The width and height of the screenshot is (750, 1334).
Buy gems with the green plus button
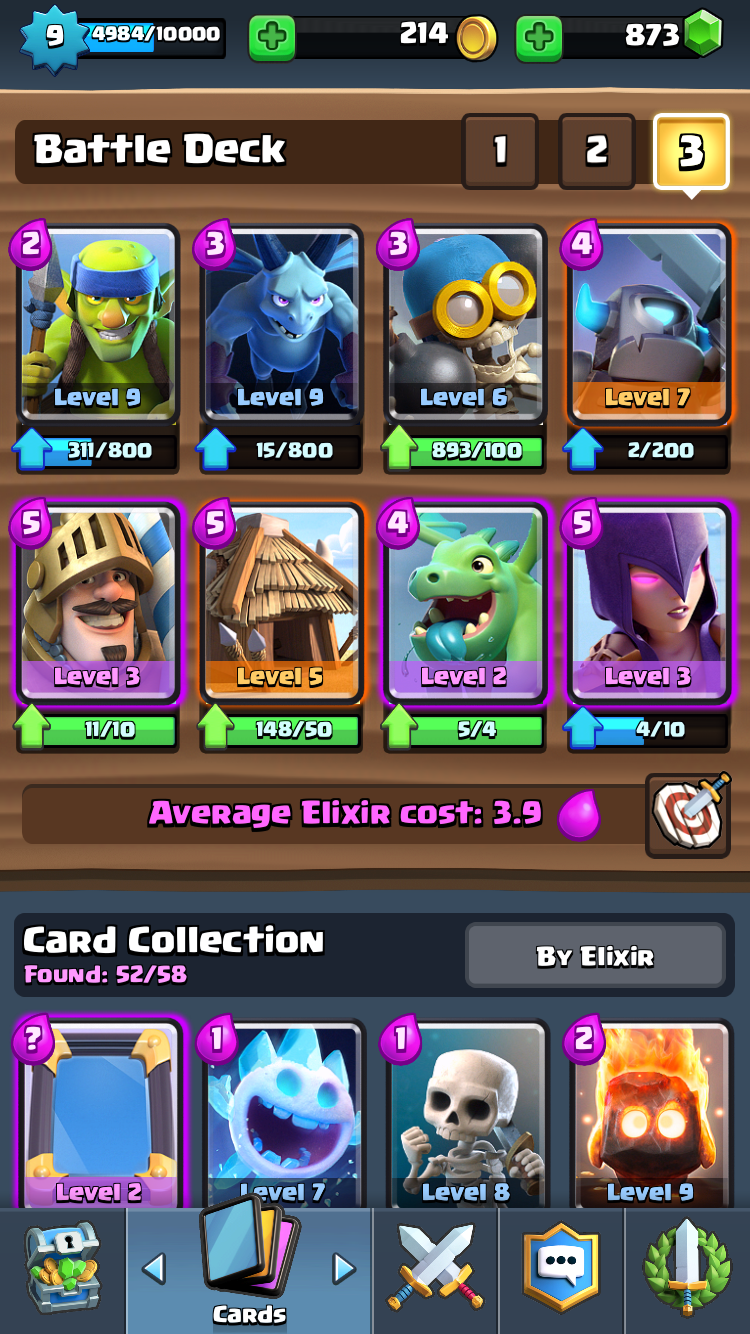pyautogui.click(x=538, y=38)
